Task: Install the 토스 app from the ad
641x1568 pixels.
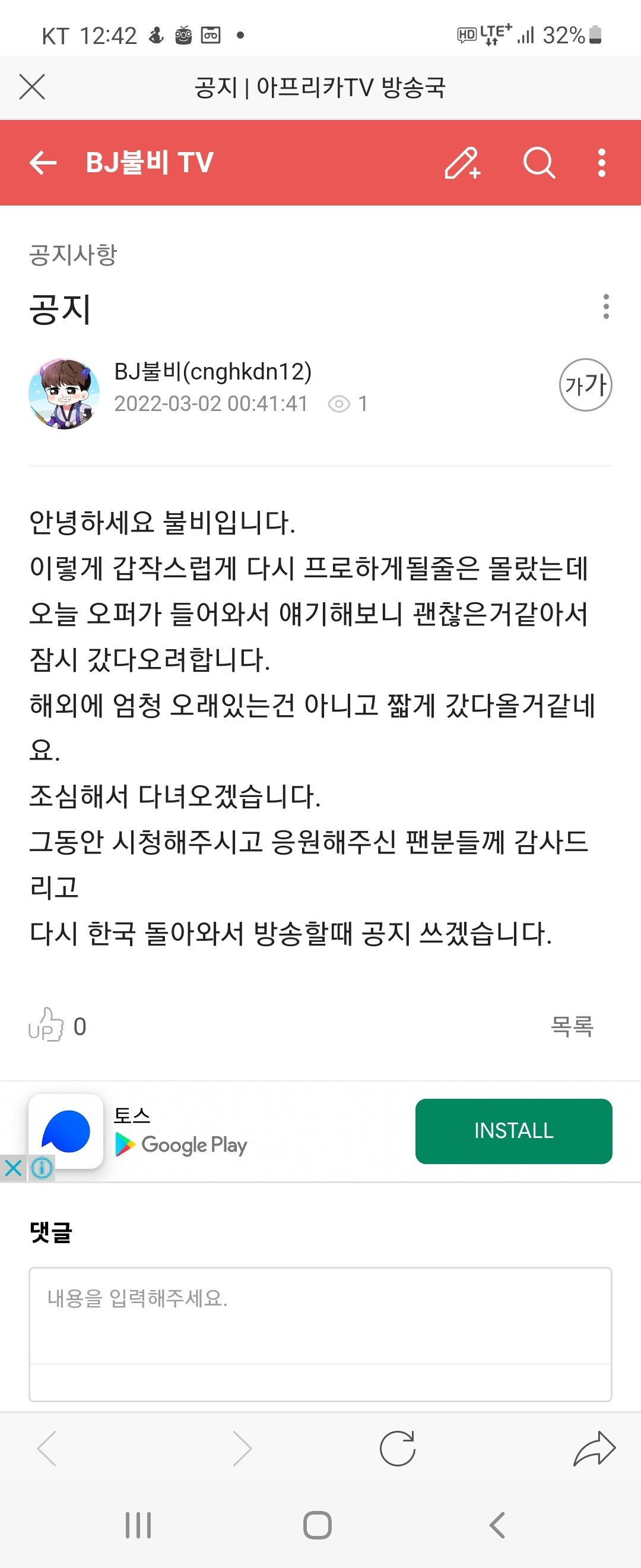Action: (513, 1131)
